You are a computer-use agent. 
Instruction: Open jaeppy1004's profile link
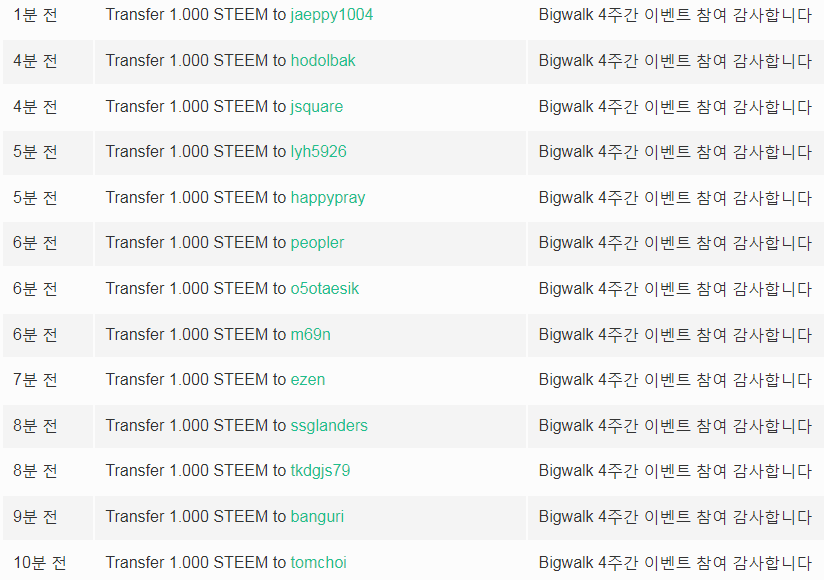click(332, 15)
